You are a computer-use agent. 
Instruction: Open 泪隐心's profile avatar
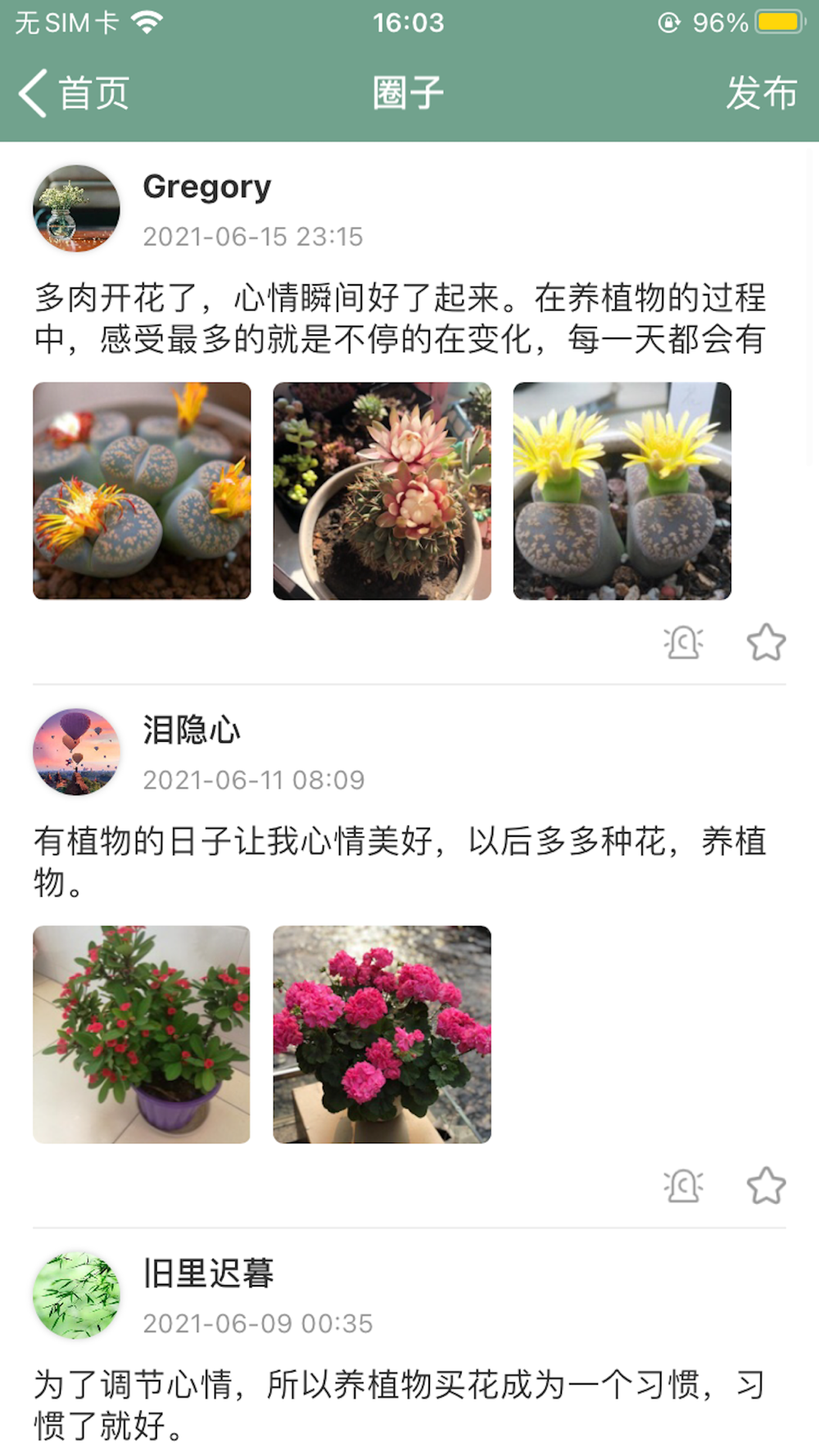[x=76, y=752]
